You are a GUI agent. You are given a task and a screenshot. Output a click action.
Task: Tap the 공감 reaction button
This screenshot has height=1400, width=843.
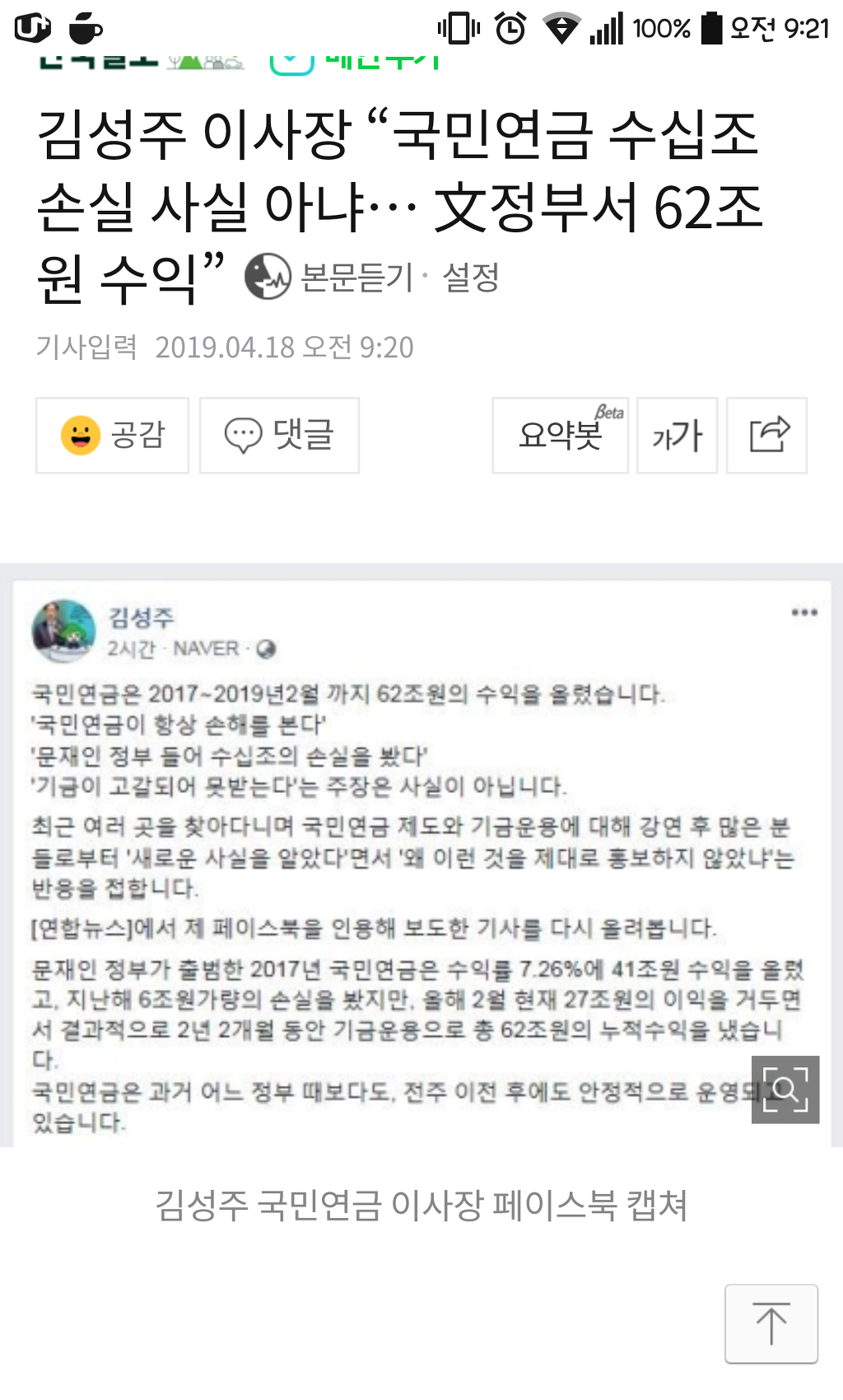113,435
